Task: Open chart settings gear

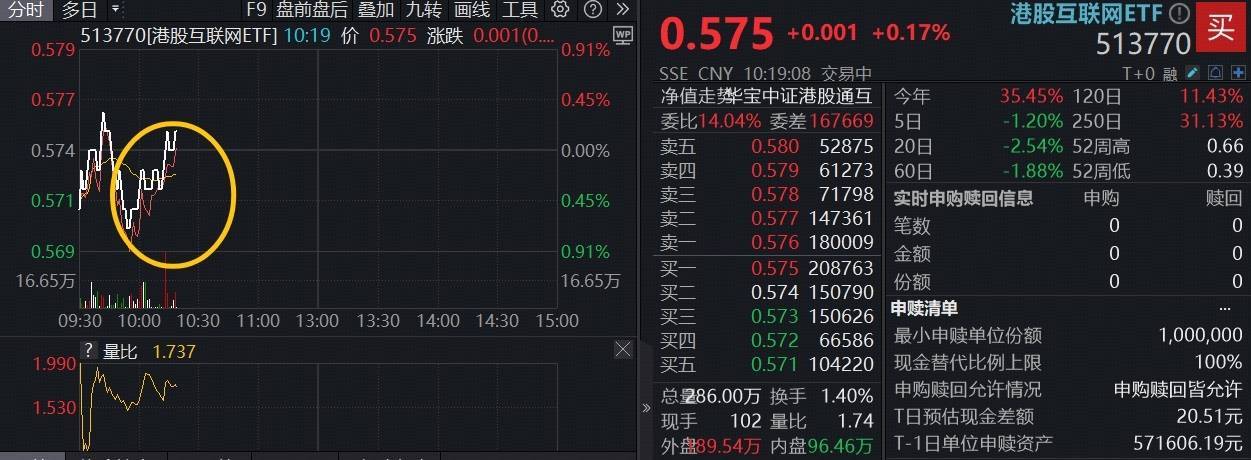Action: tap(560, 10)
